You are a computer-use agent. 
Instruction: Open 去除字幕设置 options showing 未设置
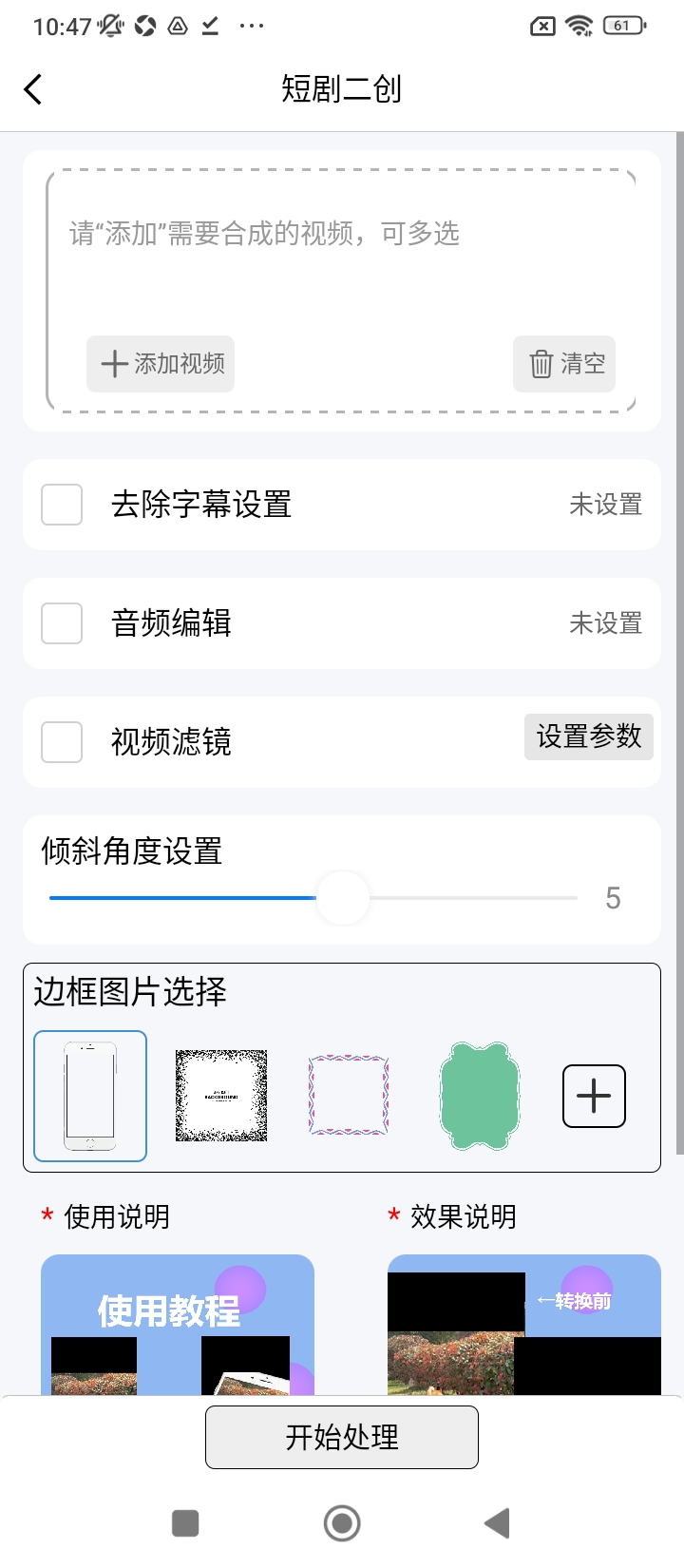[605, 505]
